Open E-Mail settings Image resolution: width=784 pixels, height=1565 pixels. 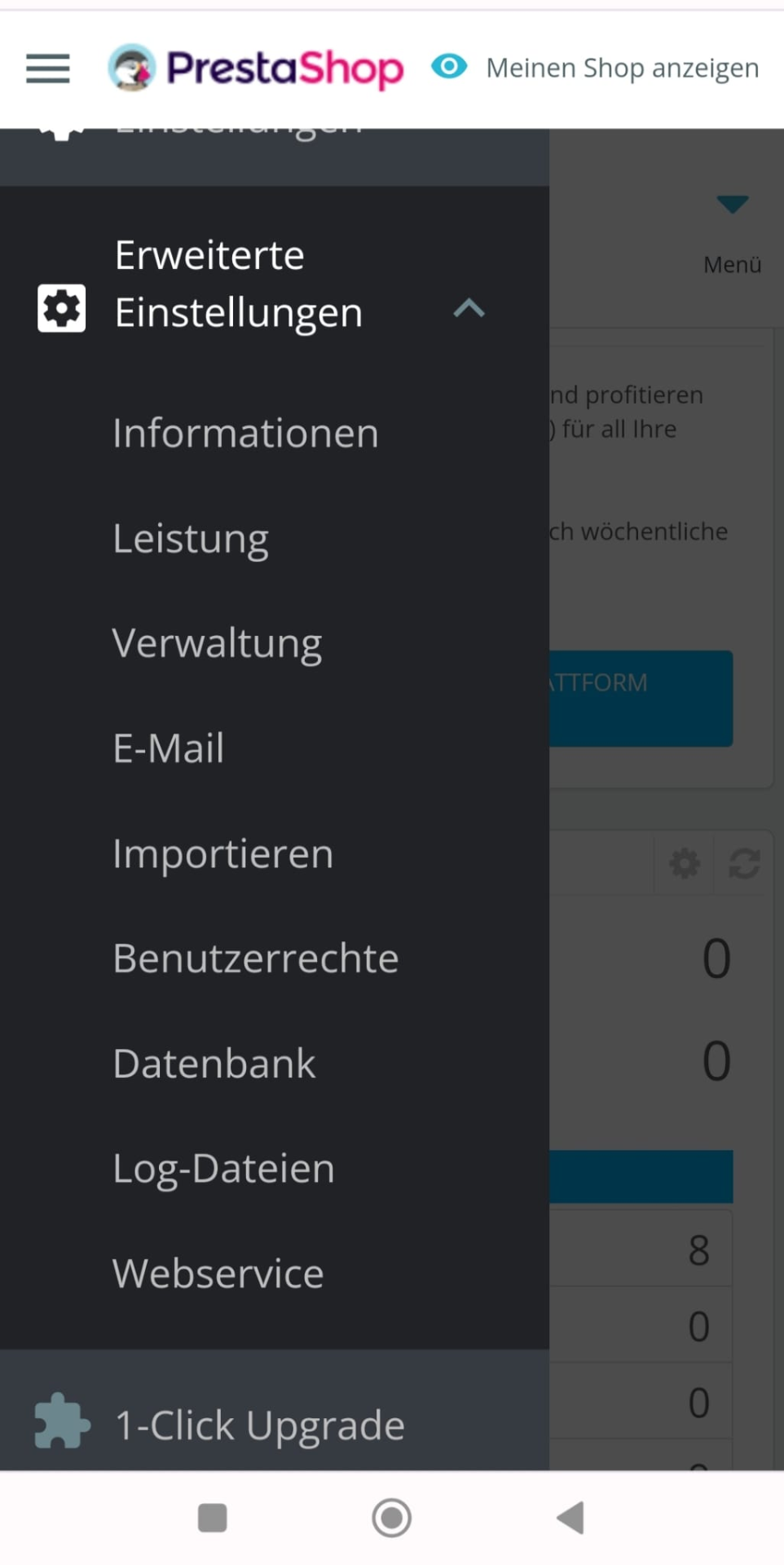[x=169, y=748]
